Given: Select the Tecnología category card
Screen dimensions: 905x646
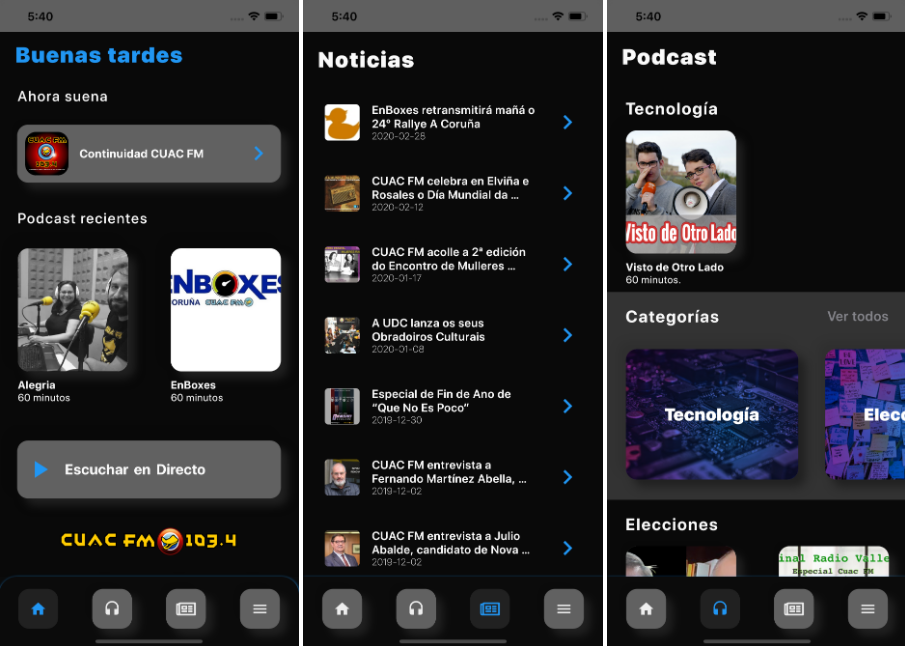Looking at the screenshot, I should (x=711, y=414).
